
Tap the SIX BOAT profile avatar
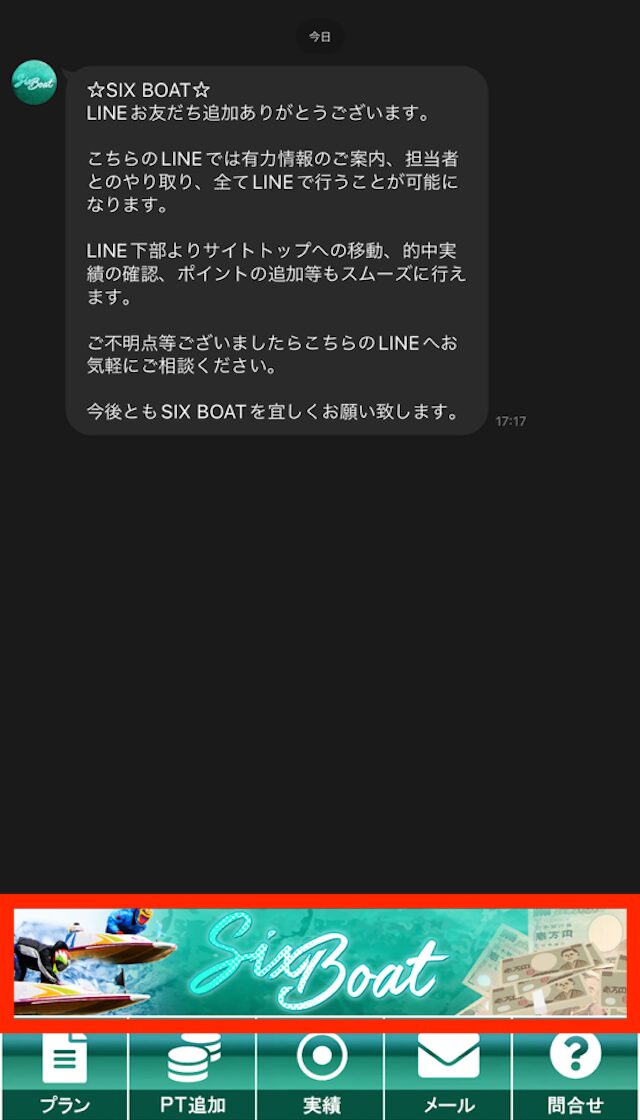(x=34, y=83)
